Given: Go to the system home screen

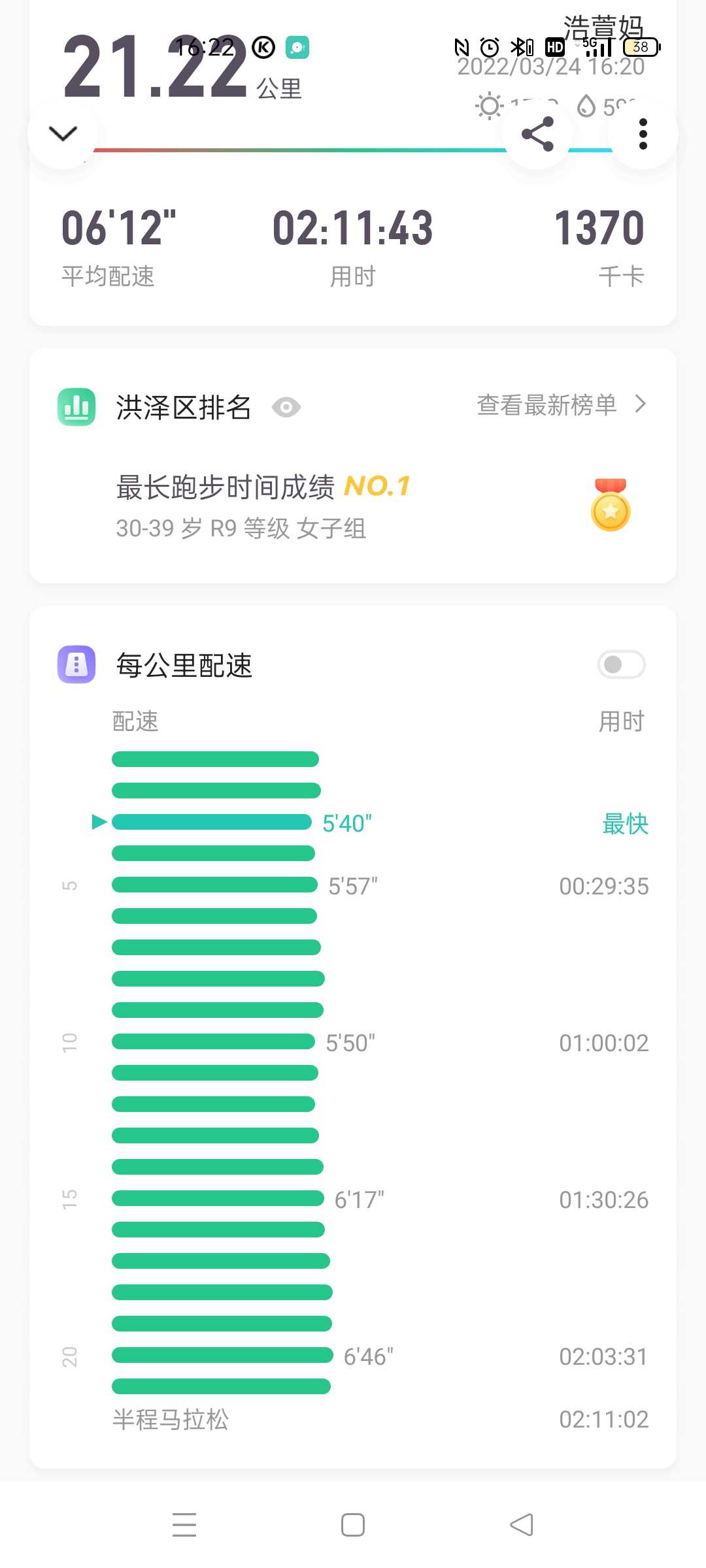Looking at the screenshot, I should (353, 1525).
